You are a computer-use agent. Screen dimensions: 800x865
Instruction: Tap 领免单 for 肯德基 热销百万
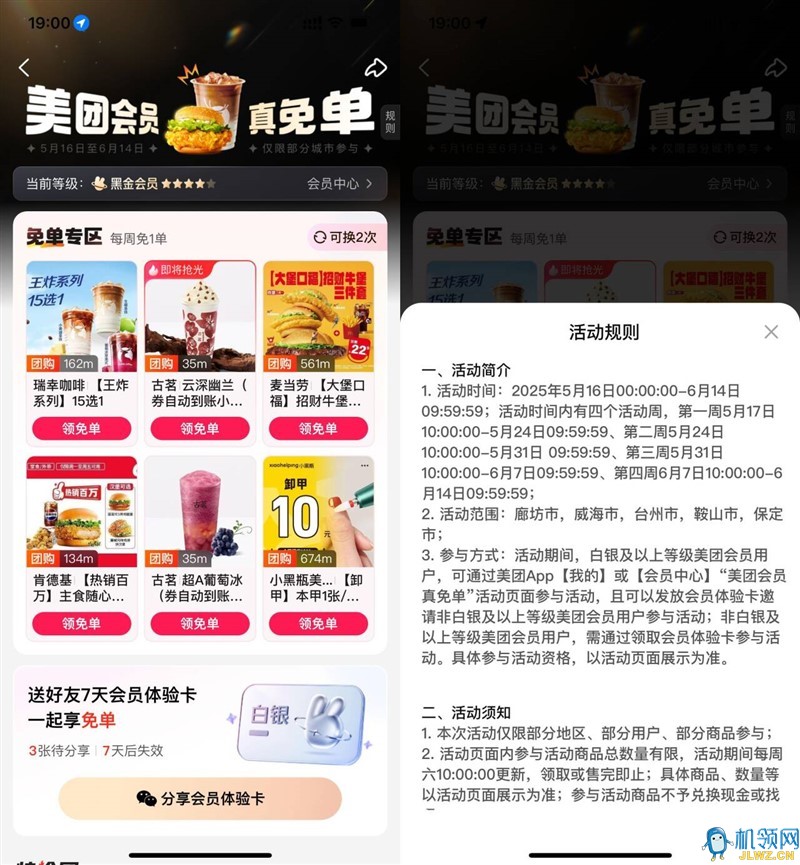coord(81,623)
